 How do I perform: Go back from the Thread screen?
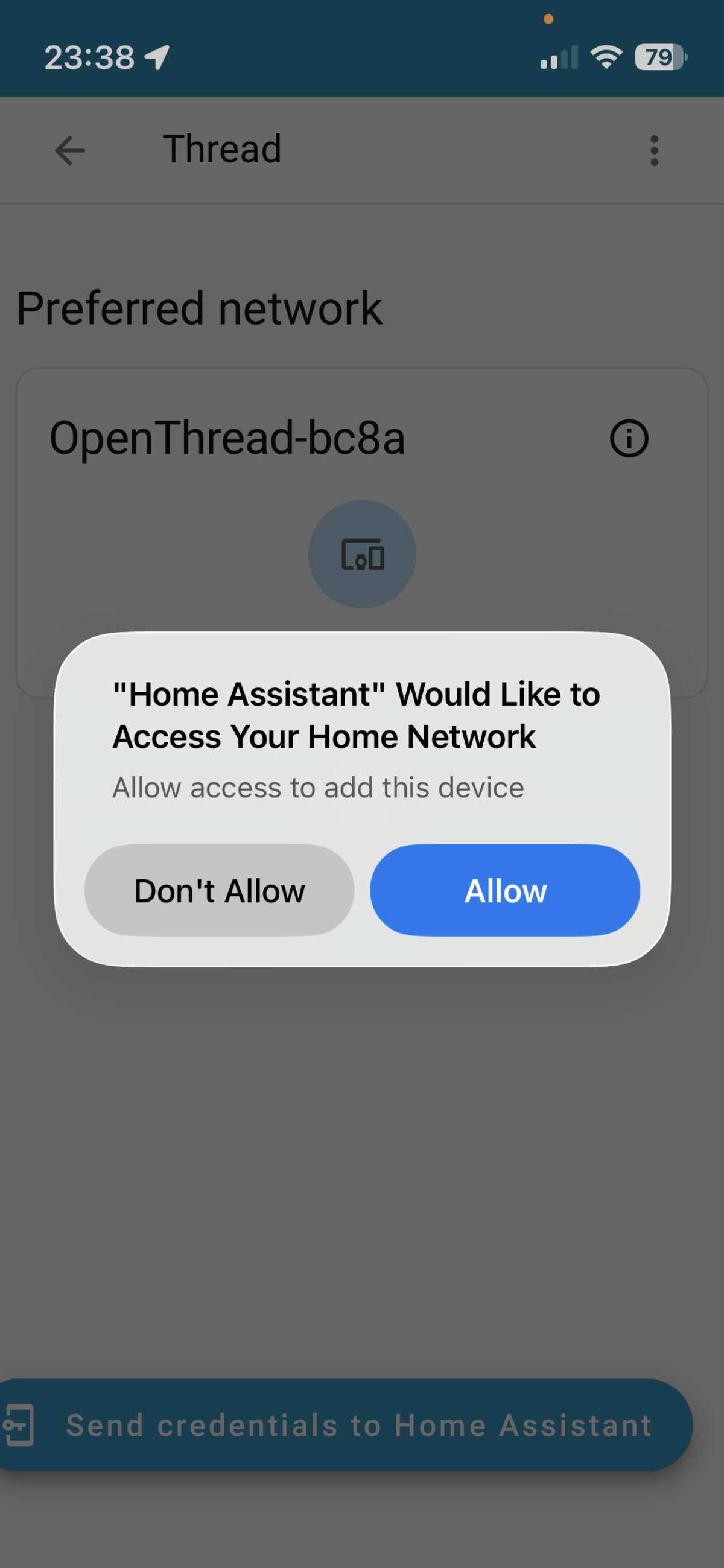click(70, 150)
